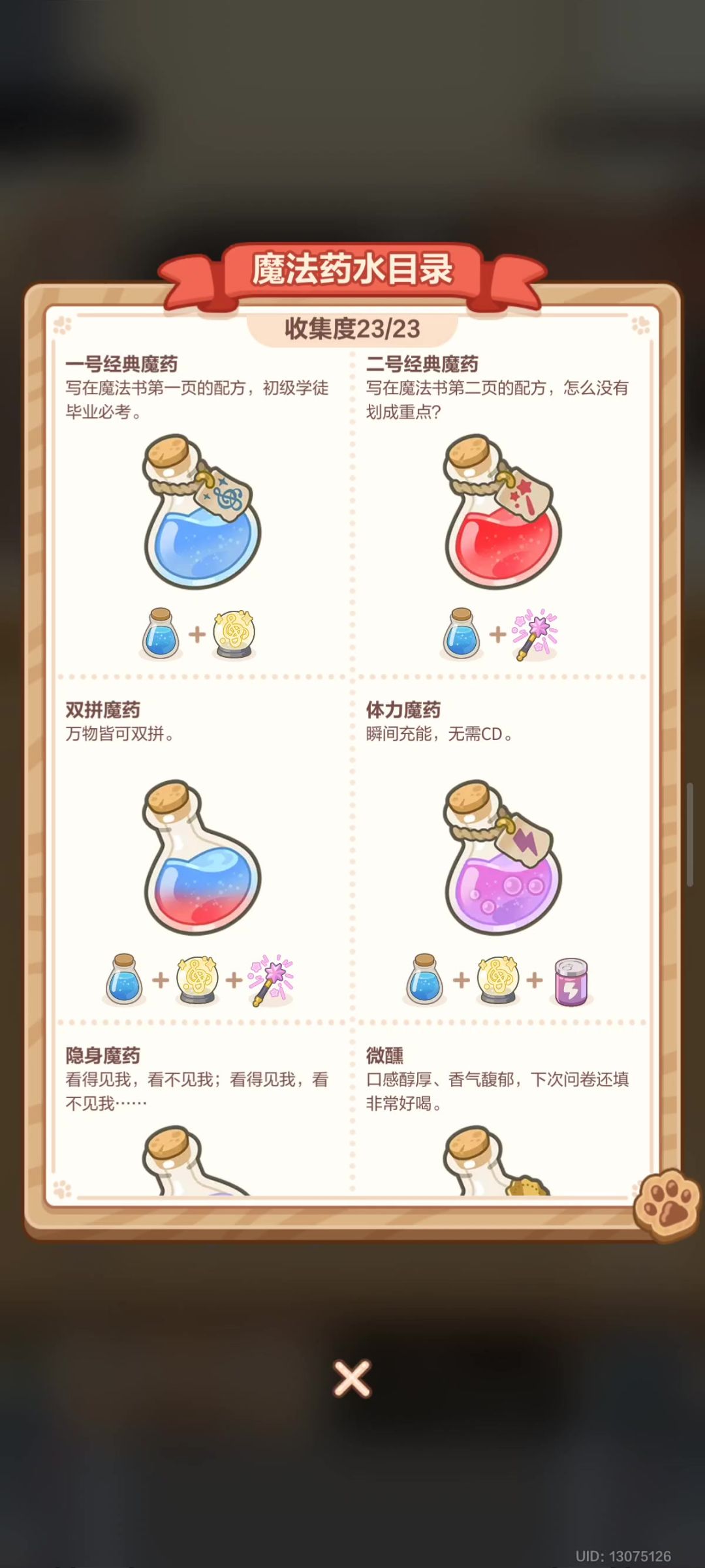This screenshot has width=705, height=1568.
Task: View the 体力魔药 purple potion card
Action: click(x=502, y=857)
